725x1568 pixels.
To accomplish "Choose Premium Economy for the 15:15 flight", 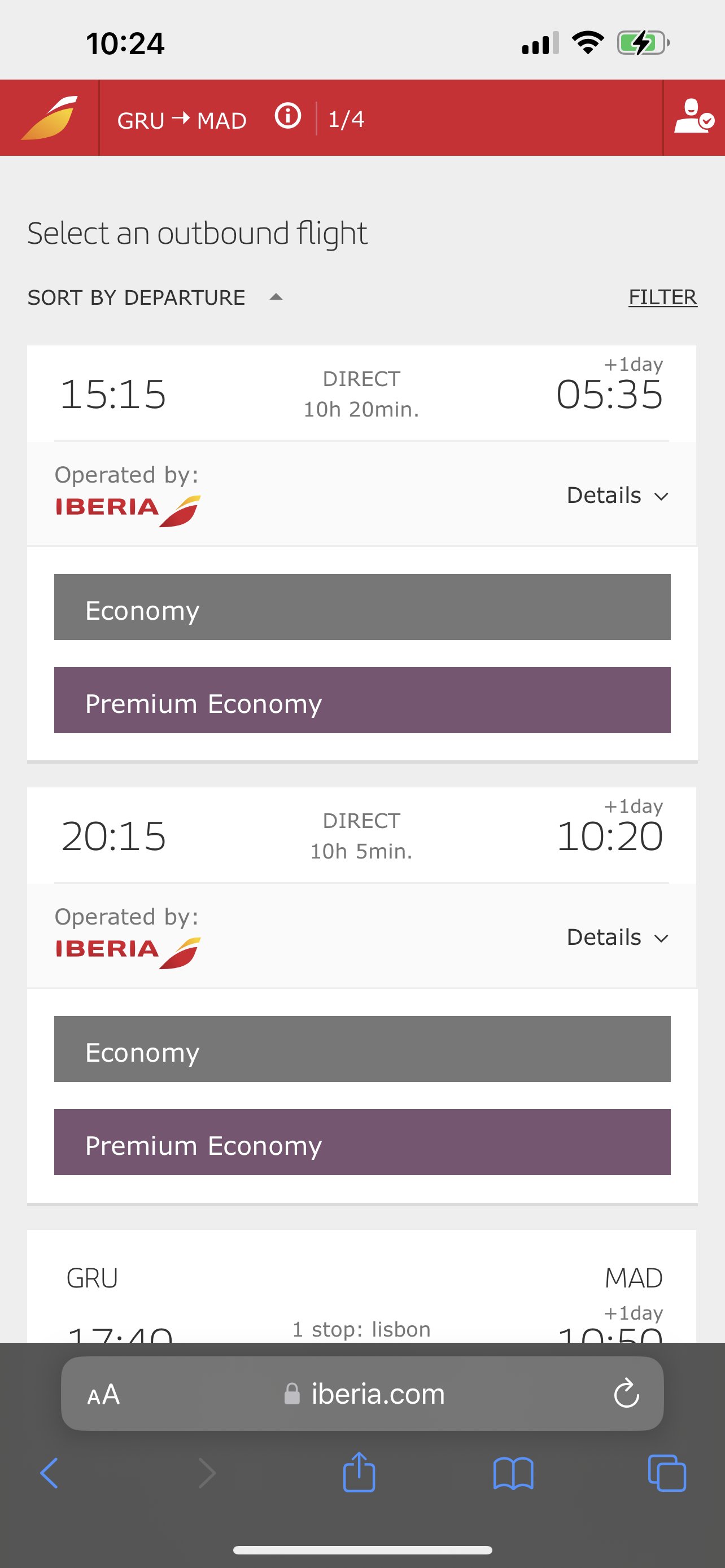I will (x=362, y=700).
